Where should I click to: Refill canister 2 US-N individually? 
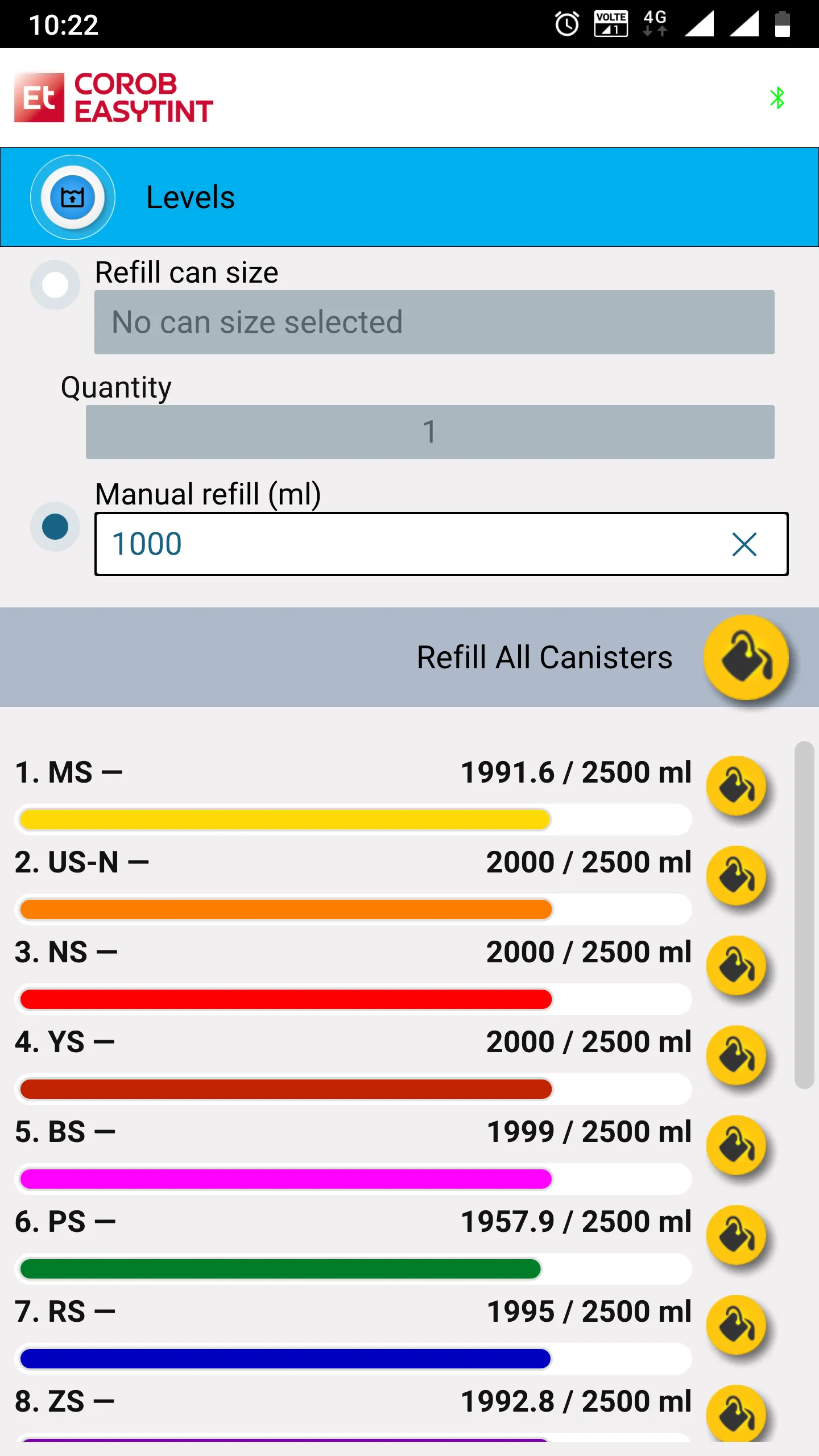pyautogui.click(x=737, y=876)
